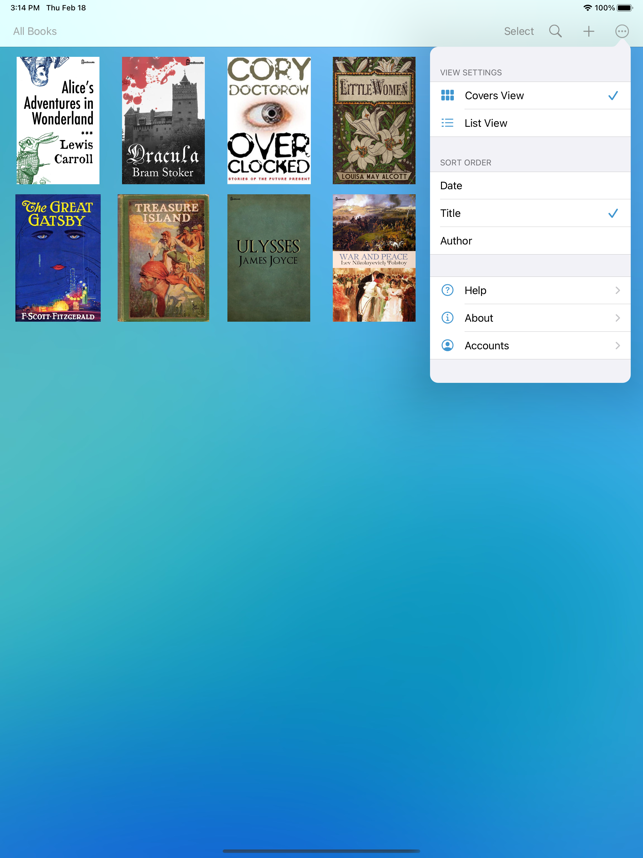Open Alice's Adventures in Wonderland book
Screen dimensions: 643x858
coord(58,120)
